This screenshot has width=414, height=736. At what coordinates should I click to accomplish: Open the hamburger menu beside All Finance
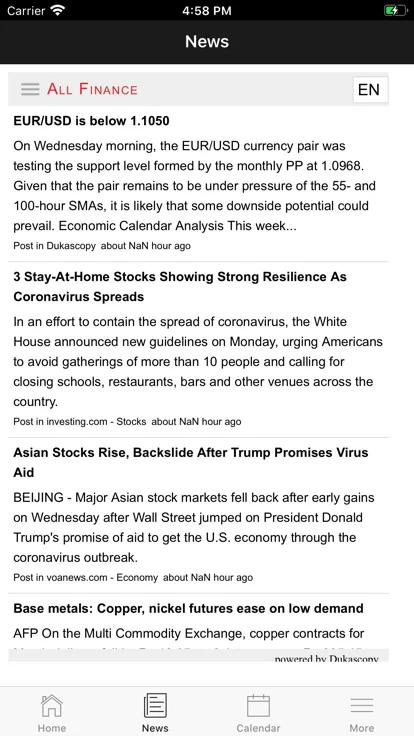30,89
